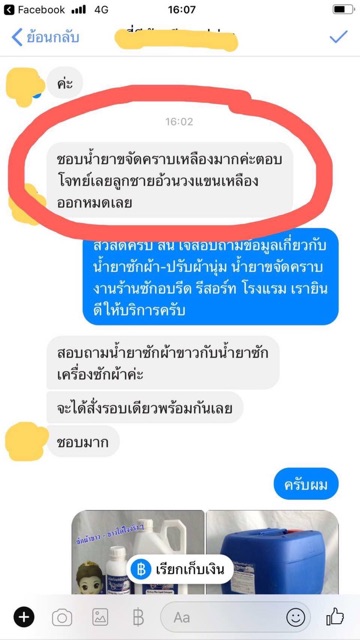Send a thumbs-up like
The width and height of the screenshot is (360, 640).
click(x=335, y=616)
